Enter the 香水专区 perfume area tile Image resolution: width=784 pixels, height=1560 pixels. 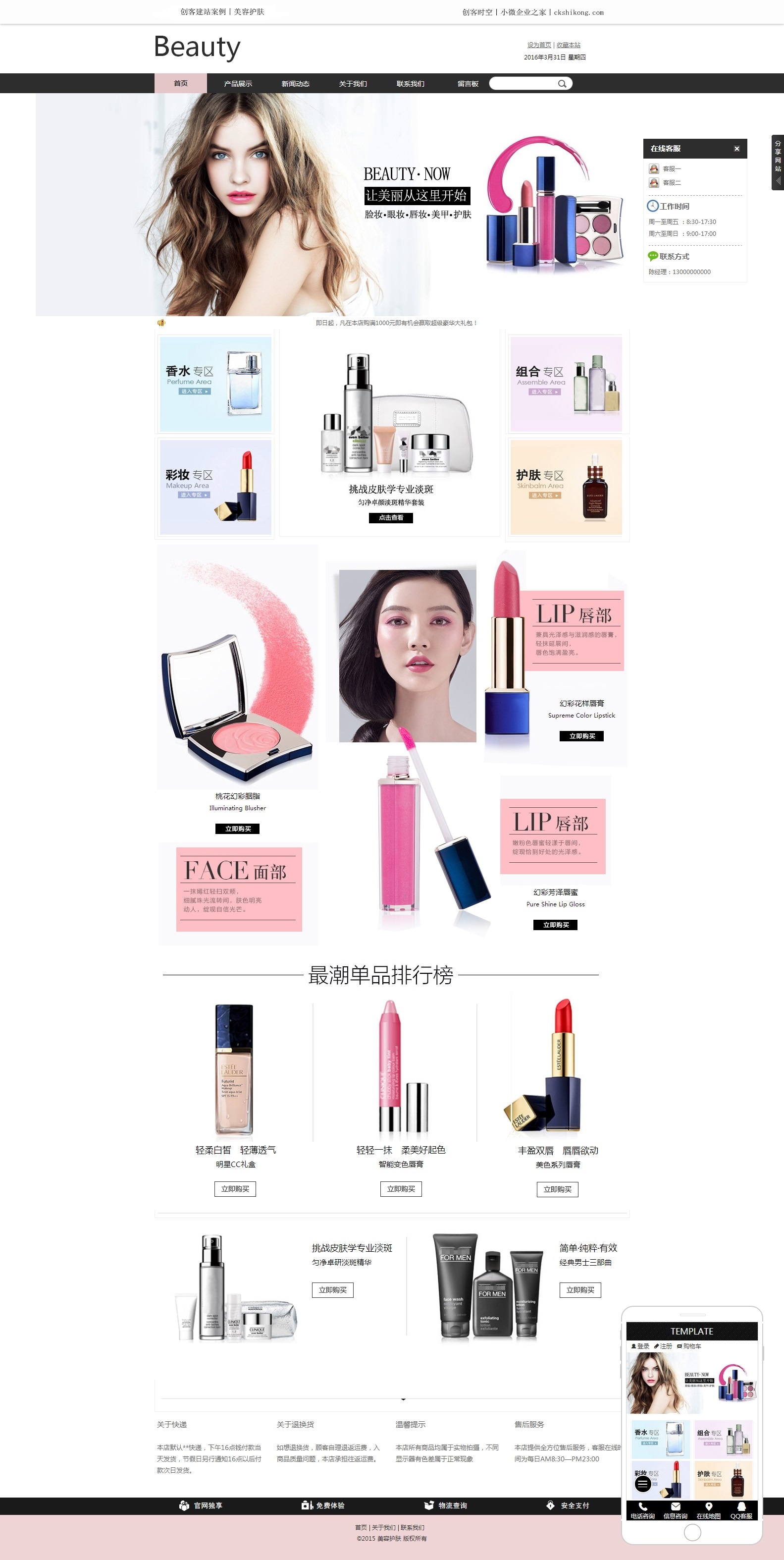pos(215,384)
